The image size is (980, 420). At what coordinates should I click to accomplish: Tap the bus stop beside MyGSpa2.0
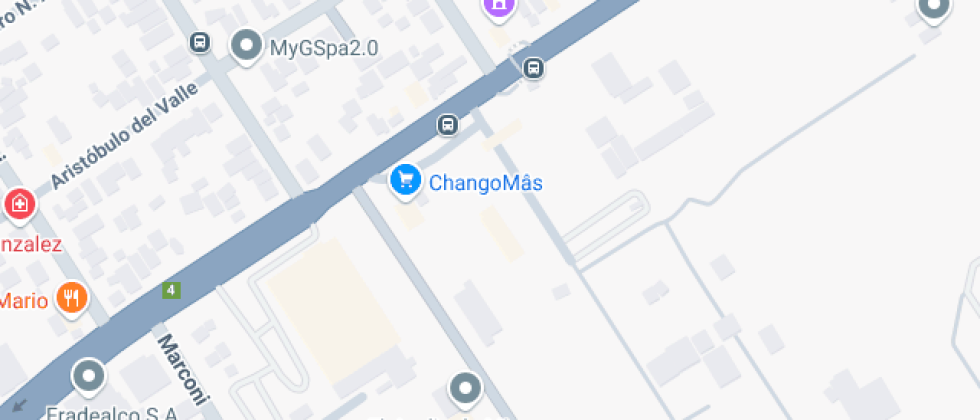pos(199,43)
